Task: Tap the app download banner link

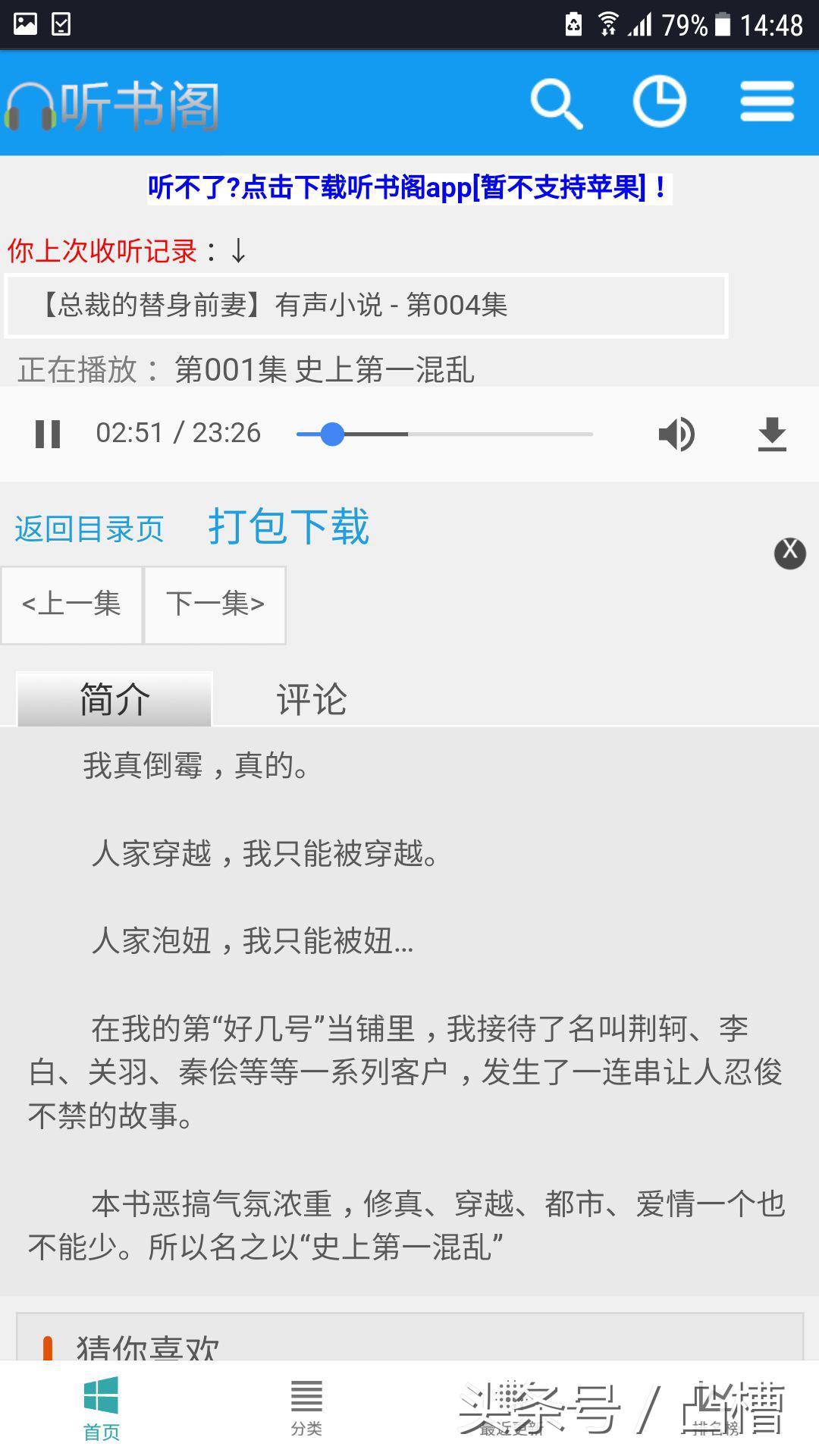Action: pos(409,187)
